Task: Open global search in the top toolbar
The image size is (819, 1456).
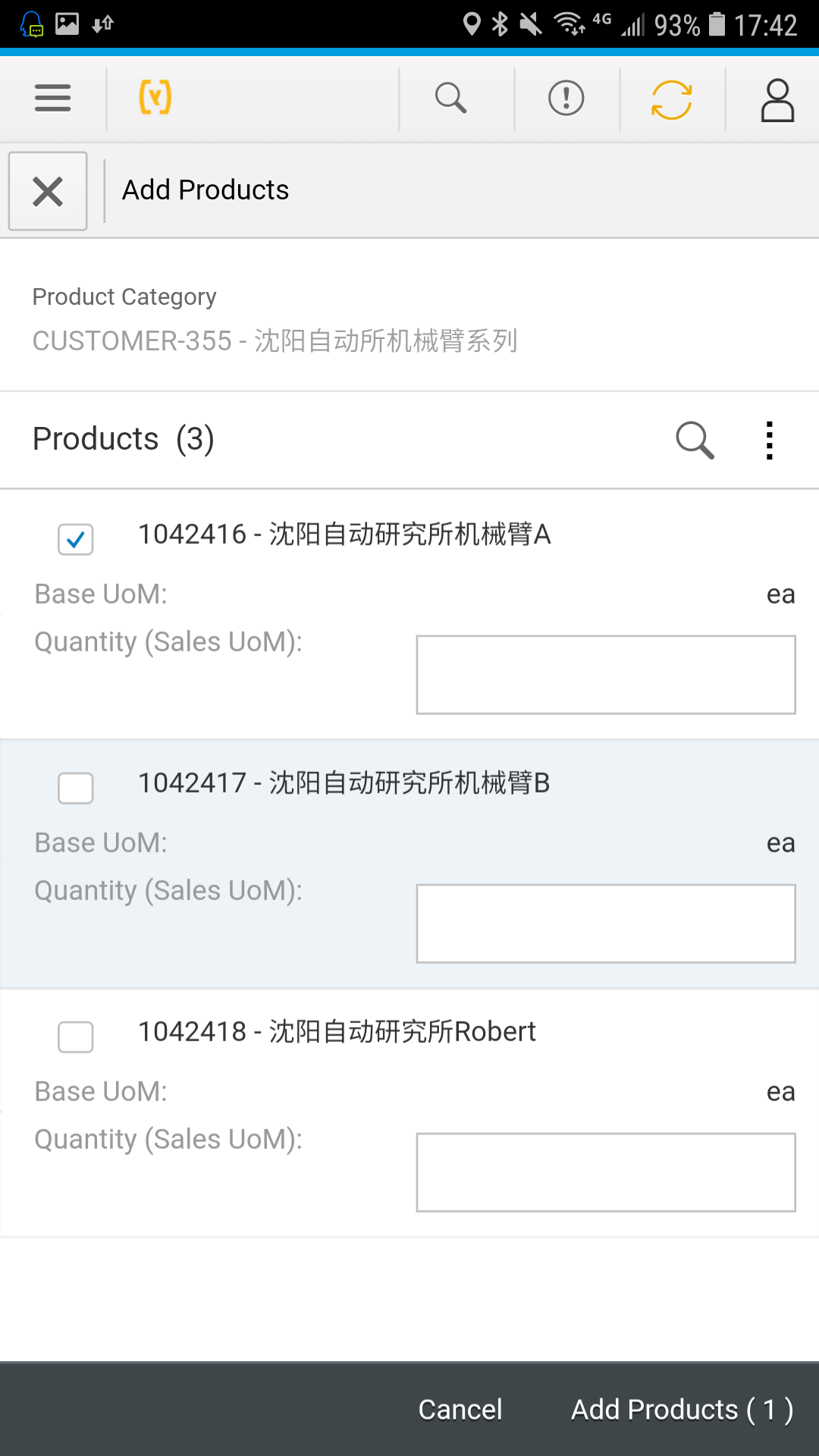Action: pos(450,98)
